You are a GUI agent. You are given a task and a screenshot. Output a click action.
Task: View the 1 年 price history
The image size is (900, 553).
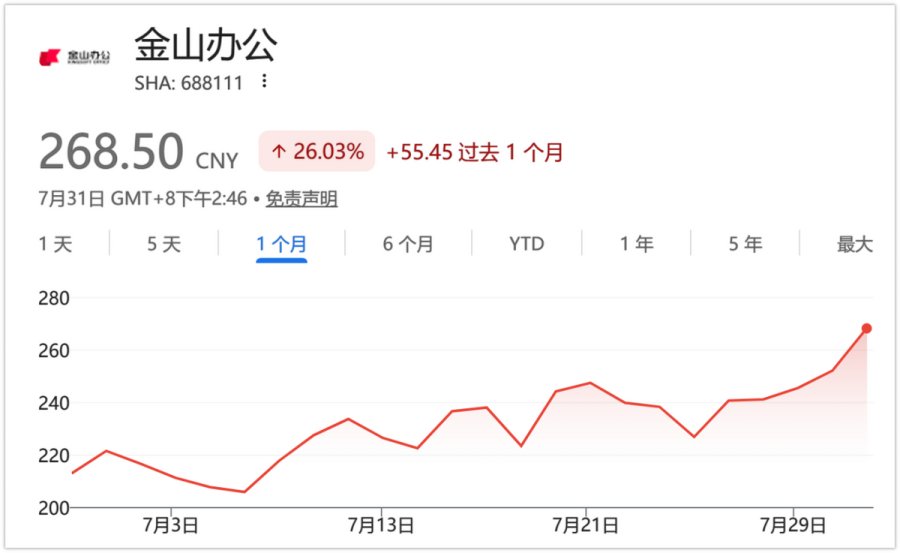[x=637, y=244]
